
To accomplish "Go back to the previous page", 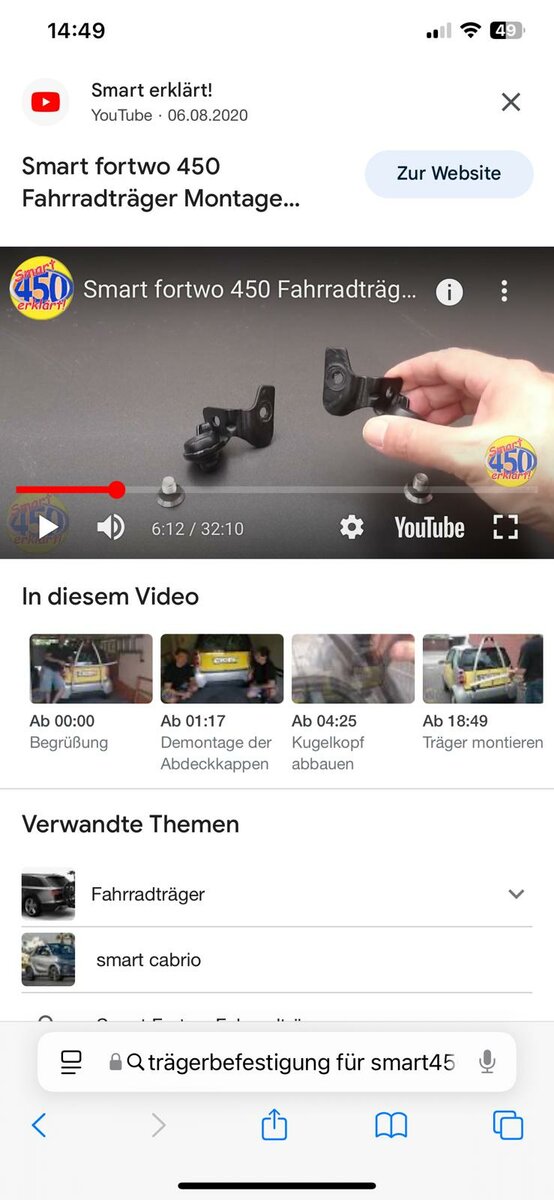I will click(x=39, y=1125).
